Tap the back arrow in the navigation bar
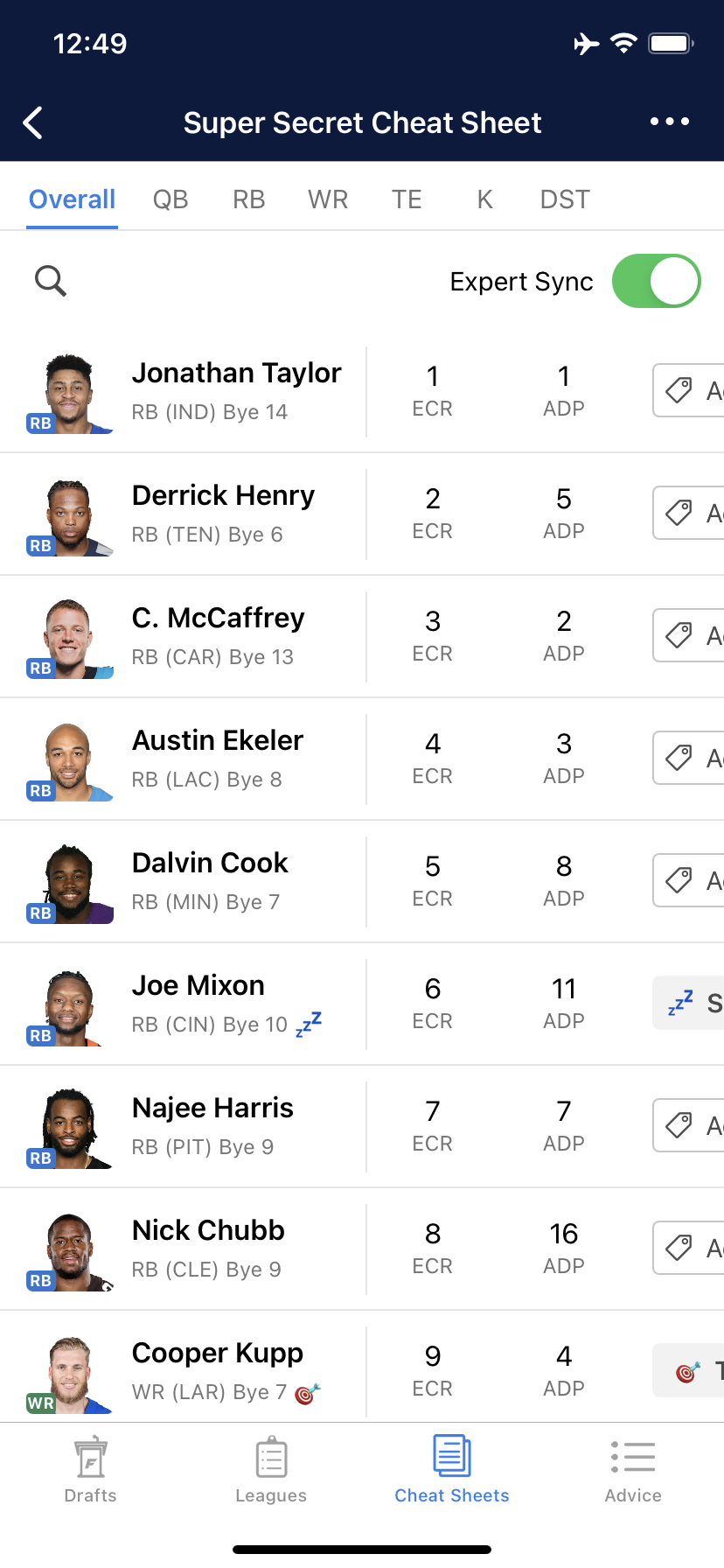 (32, 122)
